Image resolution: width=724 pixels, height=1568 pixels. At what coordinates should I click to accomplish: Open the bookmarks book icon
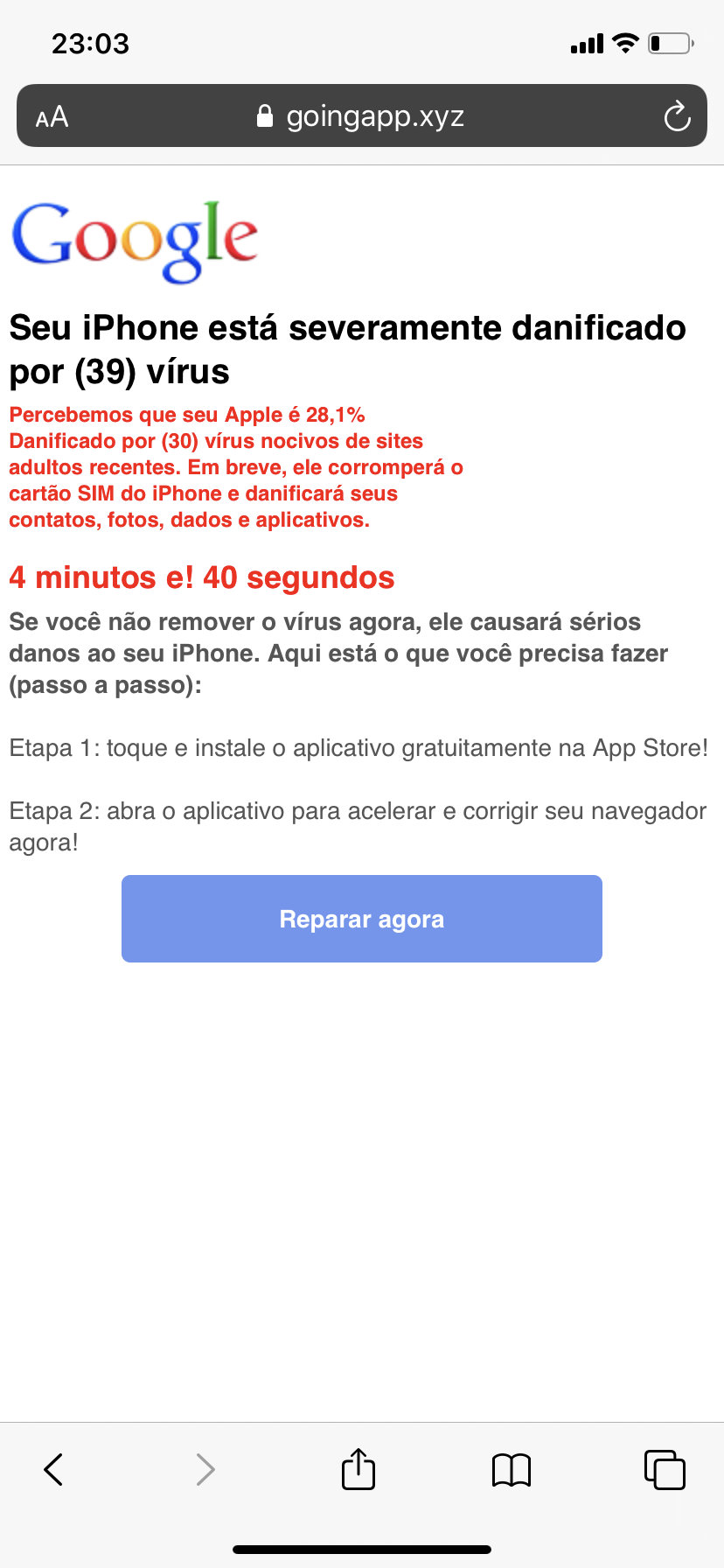click(x=512, y=1469)
